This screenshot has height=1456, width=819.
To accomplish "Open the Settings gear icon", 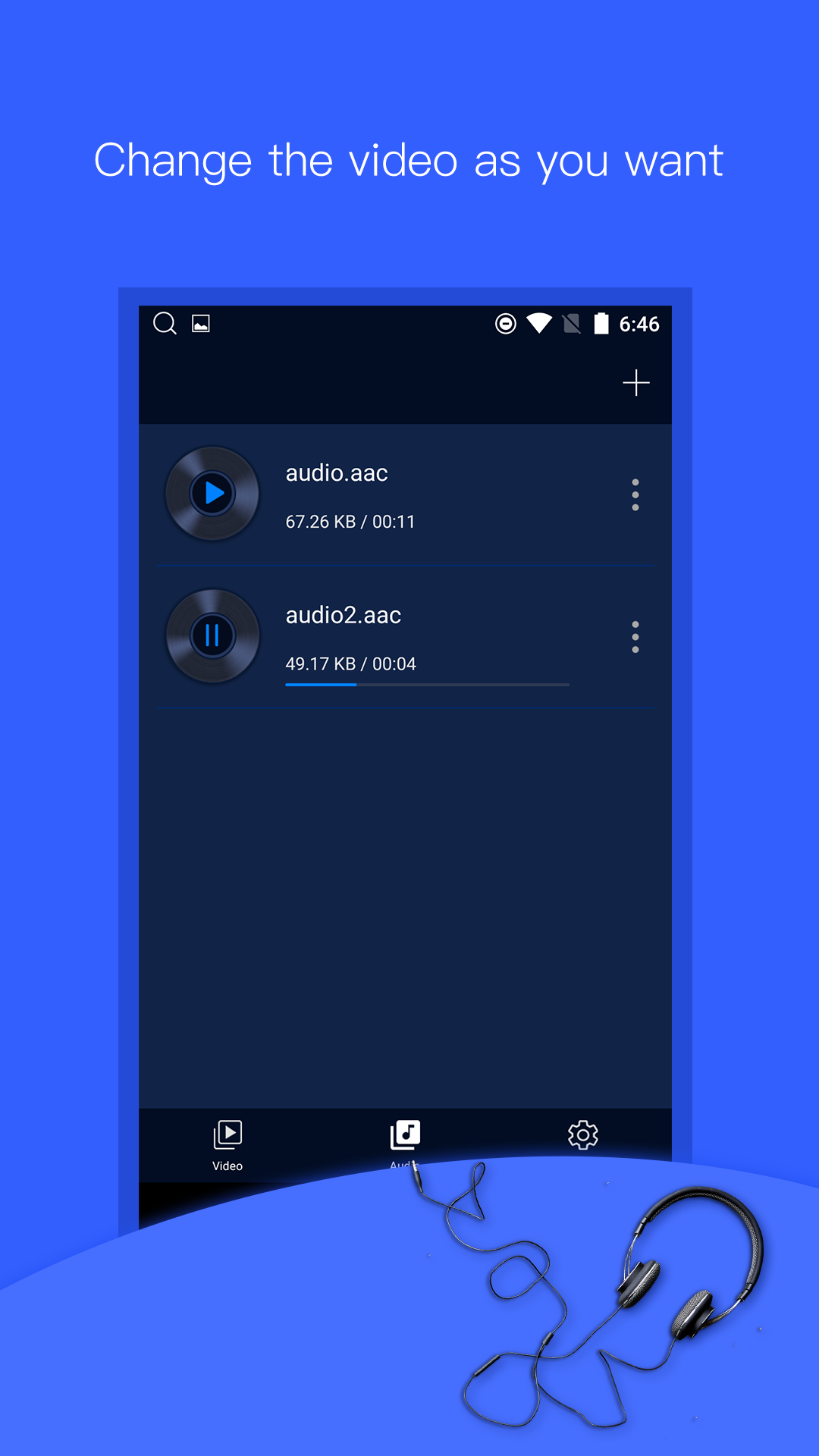I will click(x=582, y=1135).
